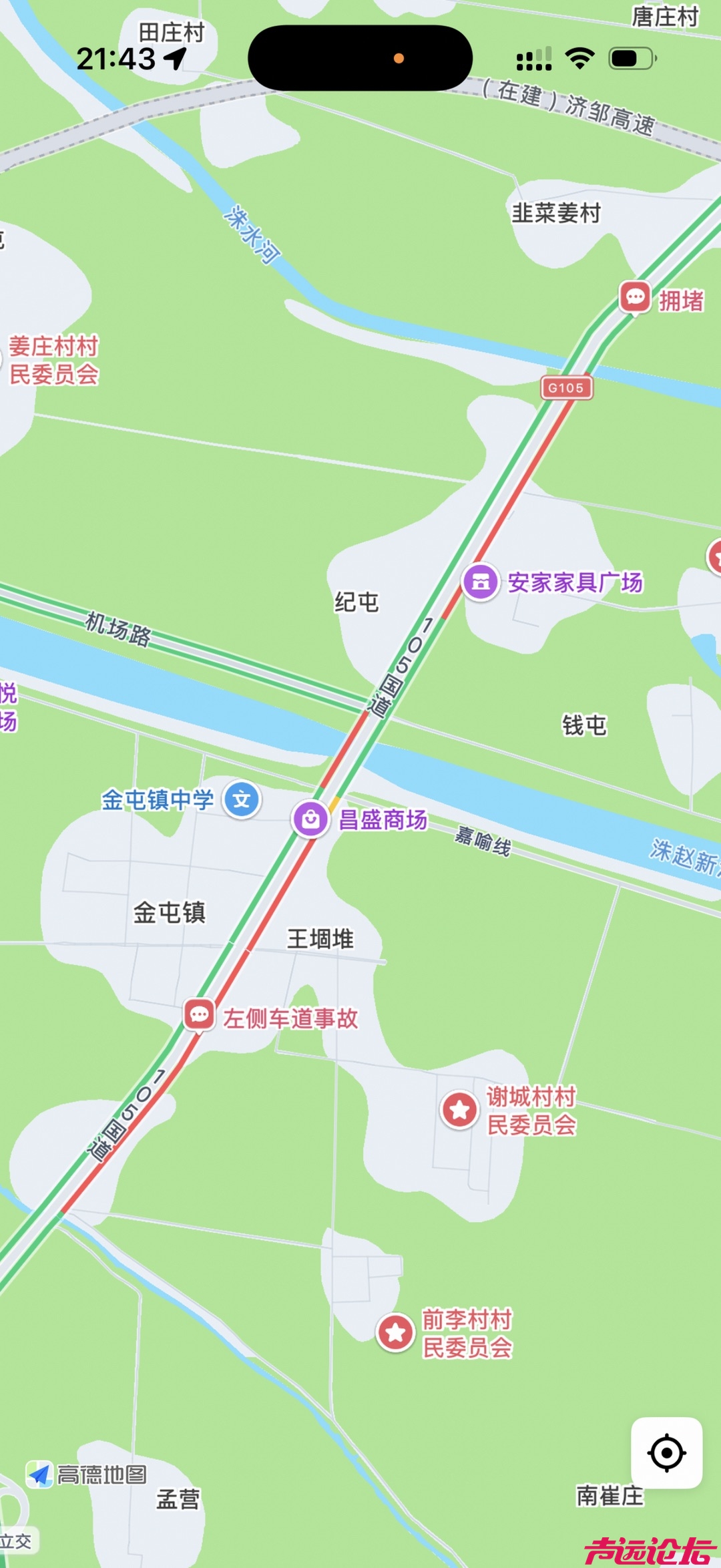The image size is (721, 1568).
Task: Open the 拥堵 traffic congestion marker
Action: pyautogui.click(x=635, y=297)
